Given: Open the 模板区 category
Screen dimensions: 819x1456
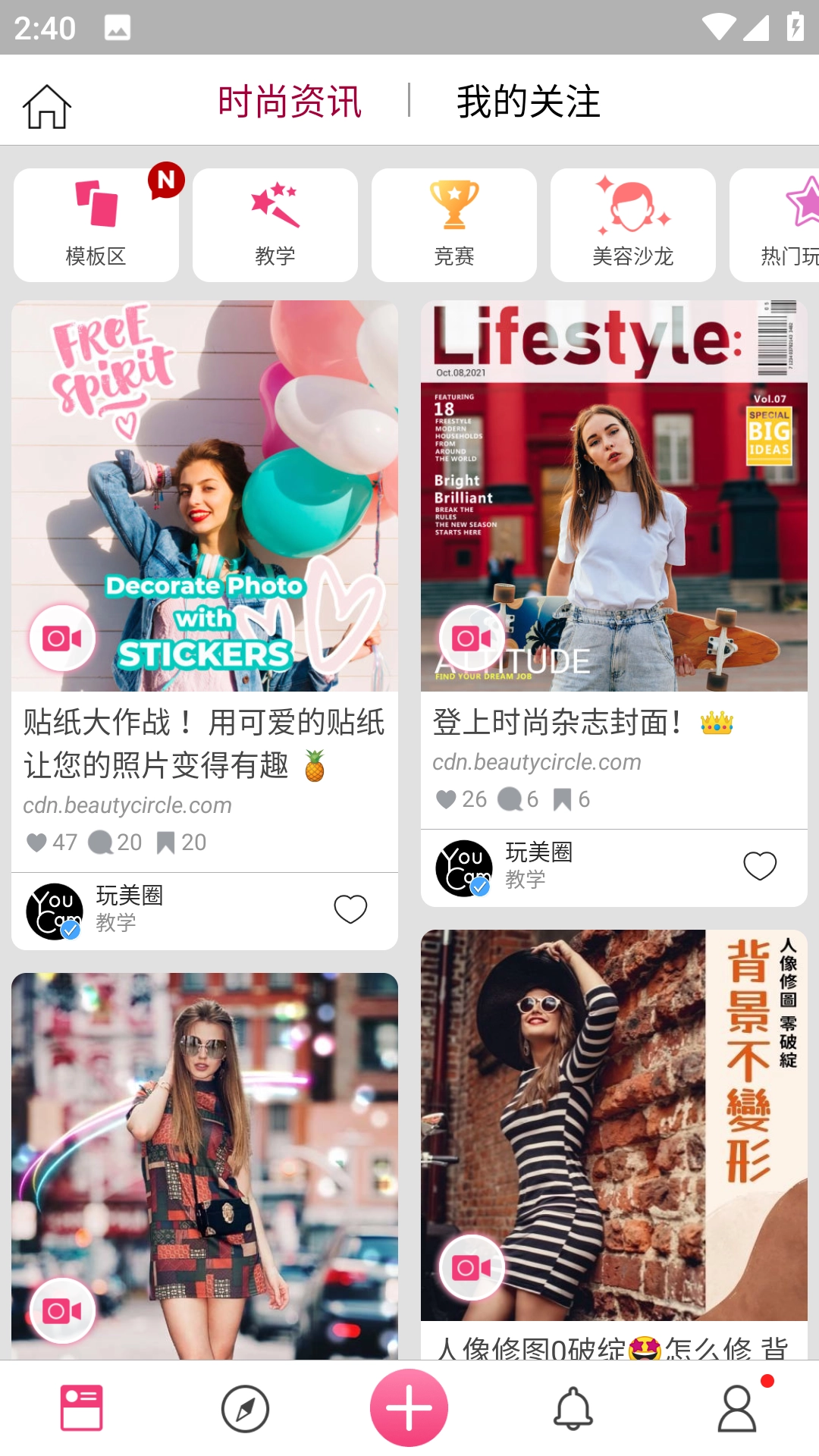Looking at the screenshot, I should [96, 225].
